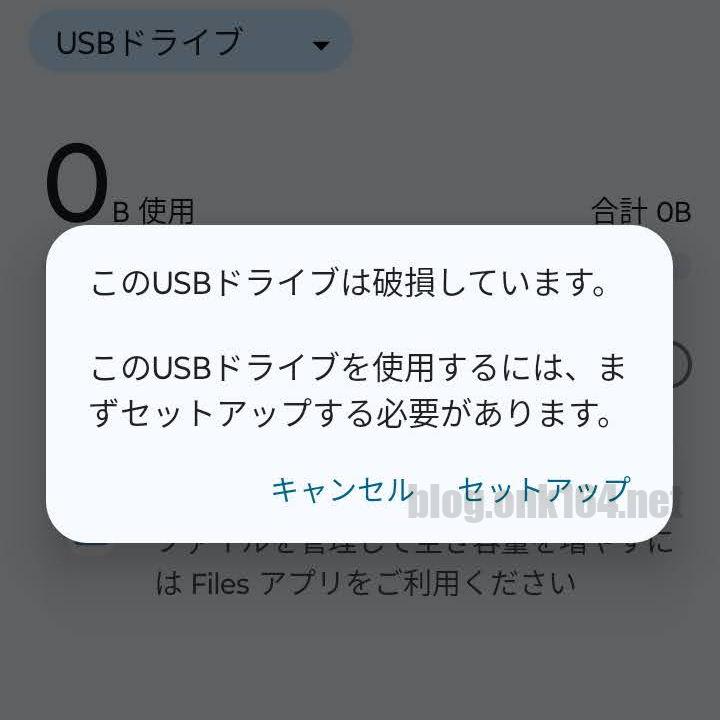This screenshot has height=720, width=720.
Task: Choose セットアップ to set up the drive
Action: click(x=545, y=490)
